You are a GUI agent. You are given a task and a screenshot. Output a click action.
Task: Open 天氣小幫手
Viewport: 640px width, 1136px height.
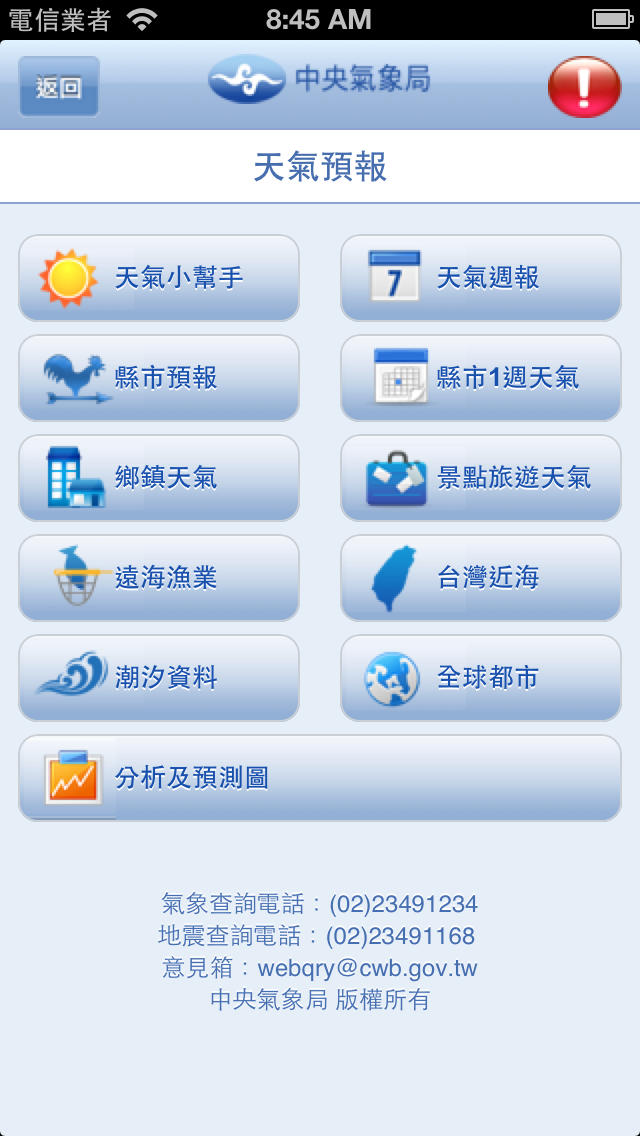pos(159,277)
